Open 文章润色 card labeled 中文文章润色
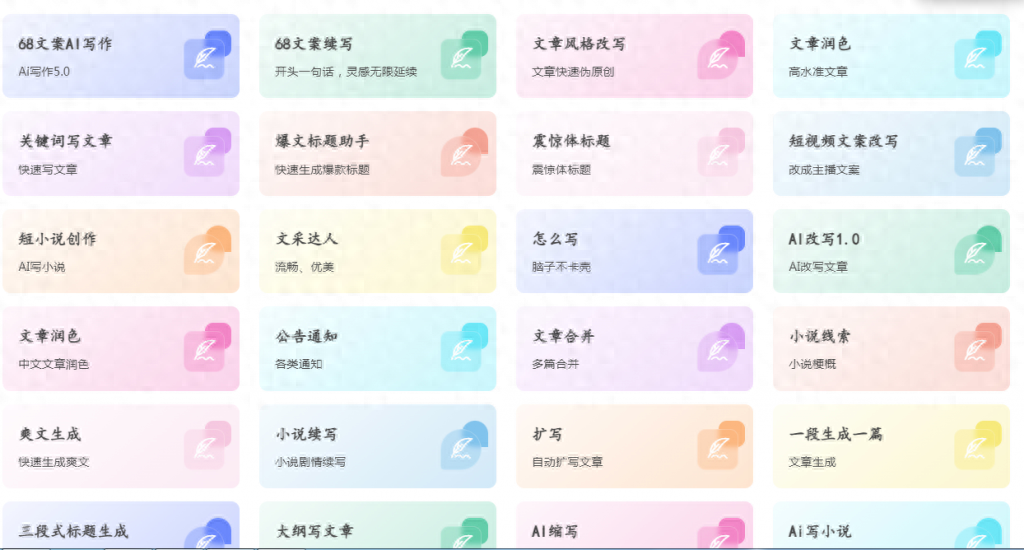The width and height of the screenshot is (1024, 550). (120, 348)
